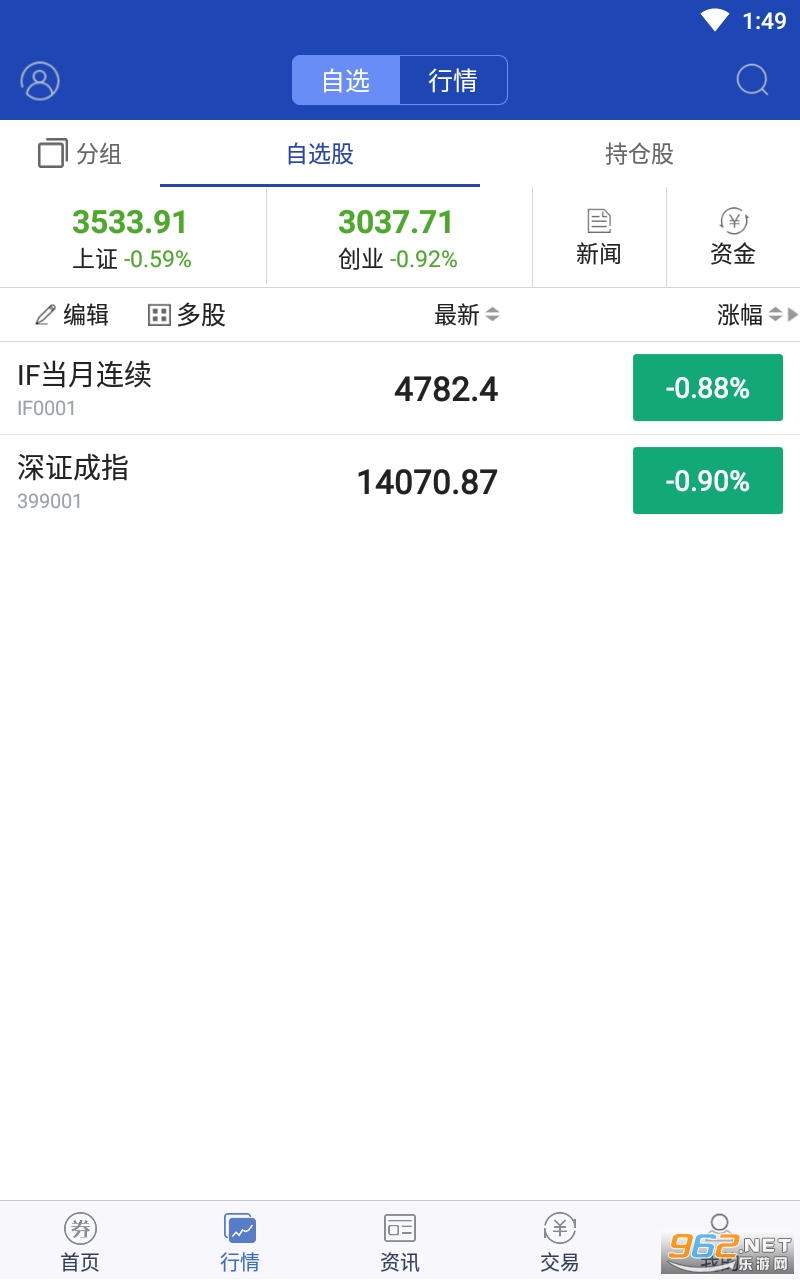Open the search magnifier

pos(752,80)
